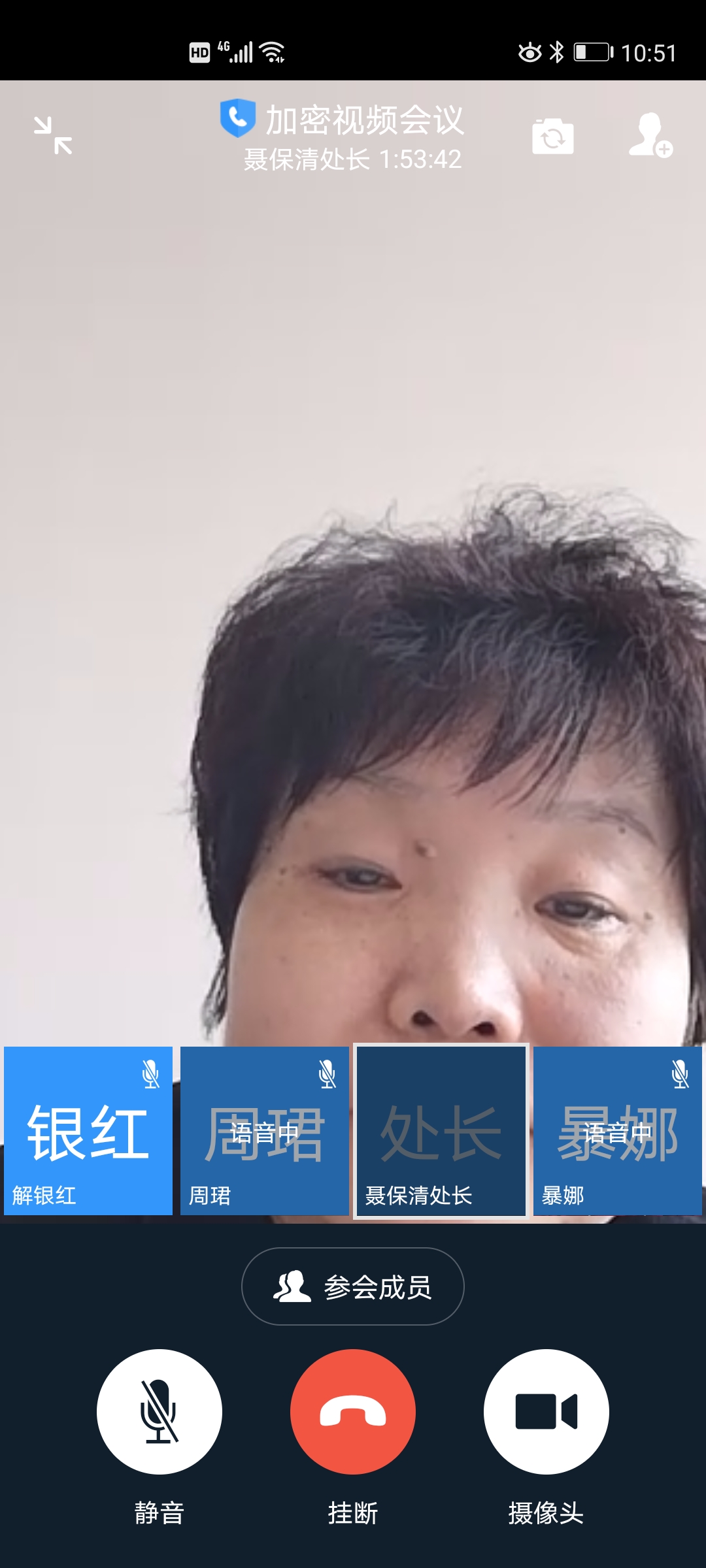Toggle the 静音 mute microphone button
The image size is (706, 1568).
pyautogui.click(x=160, y=1411)
